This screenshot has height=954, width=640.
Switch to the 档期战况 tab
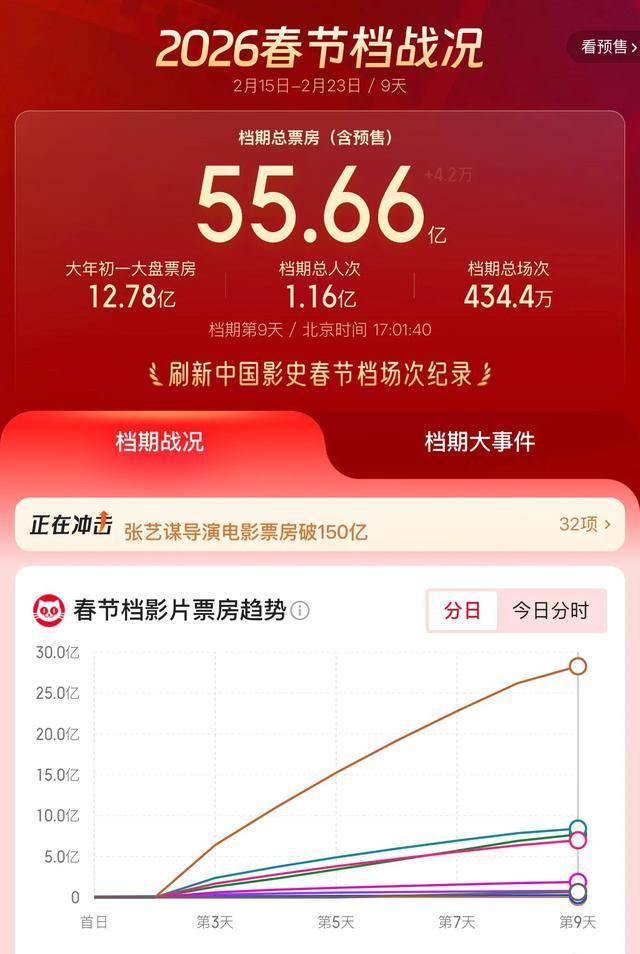point(160,441)
